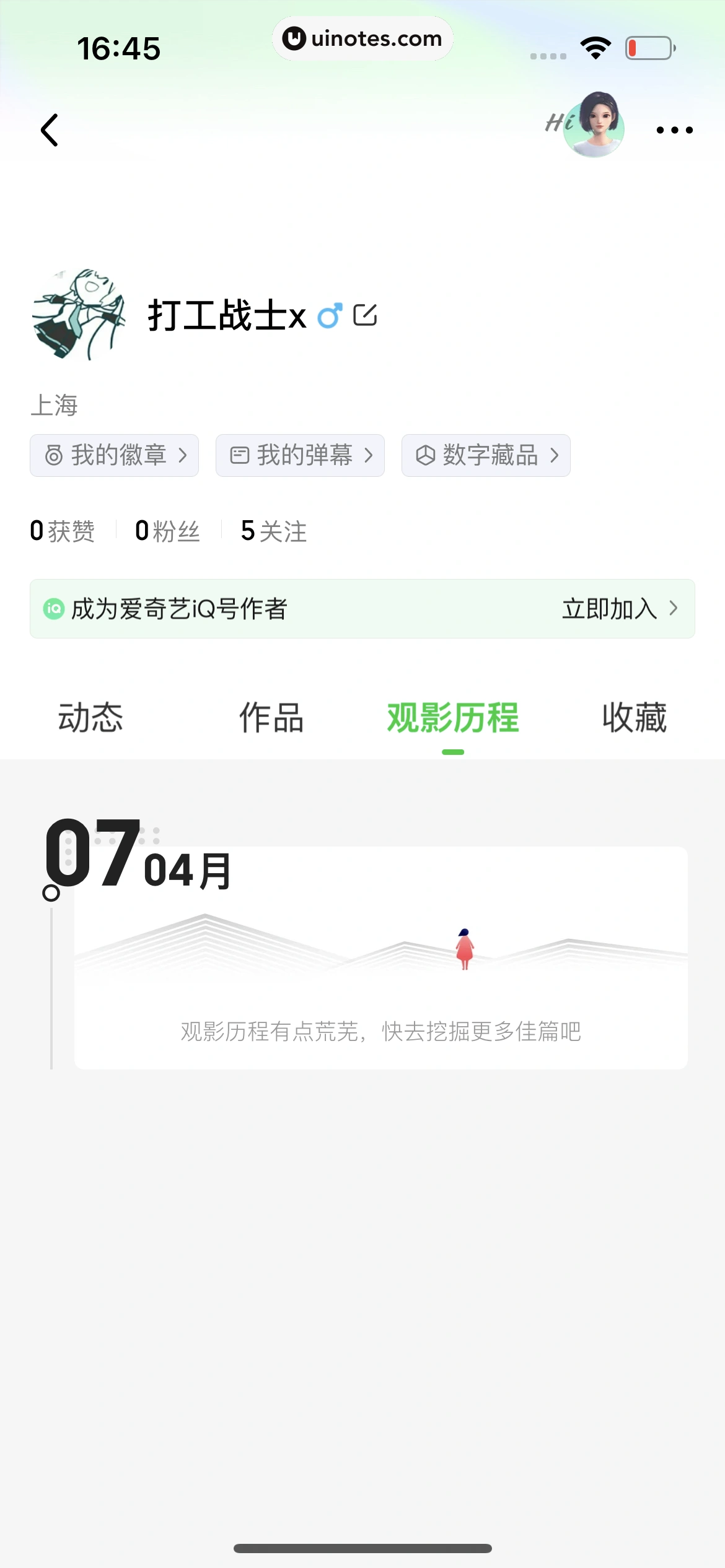View the 粉丝 followers list
This screenshot has width=725, height=1568.
(167, 531)
